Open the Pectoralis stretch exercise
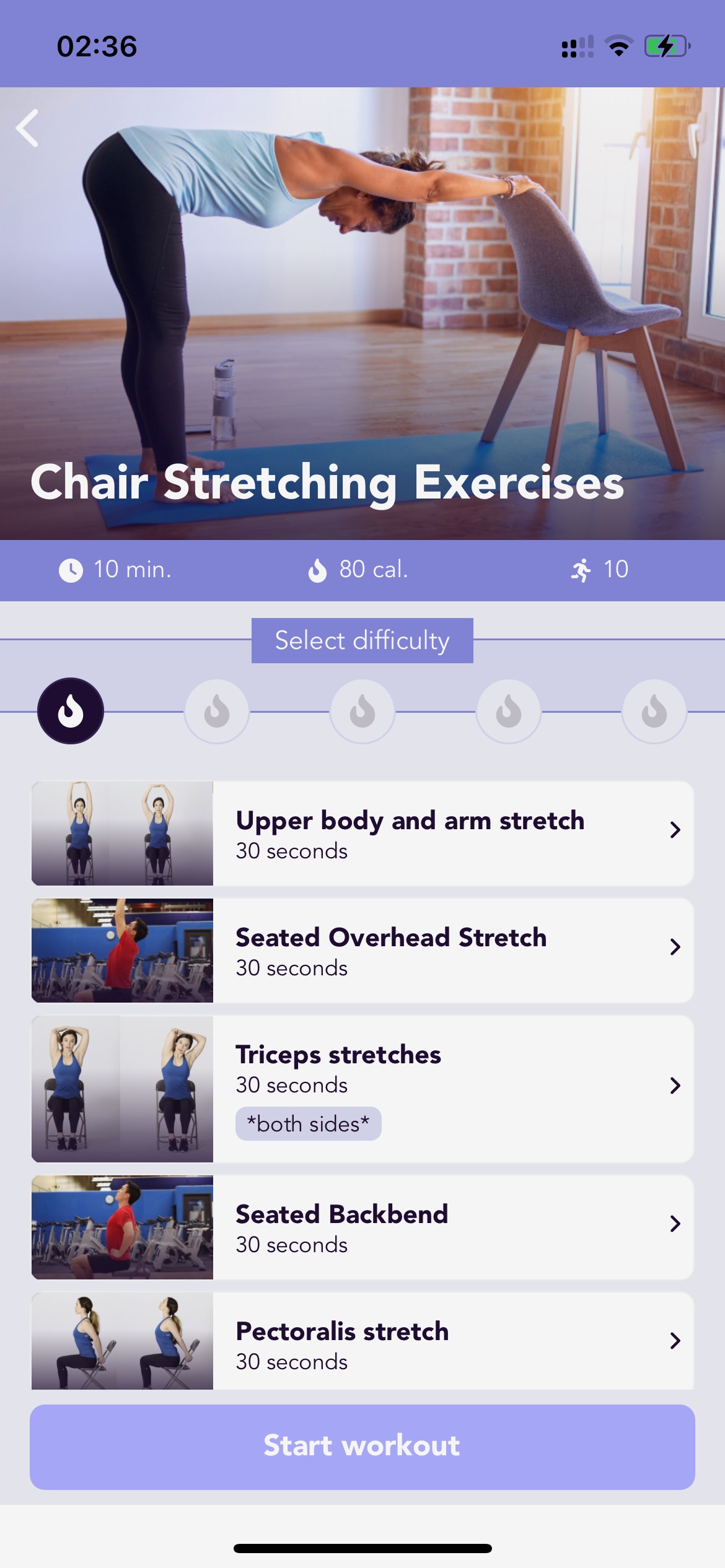 click(x=362, y=1341)
